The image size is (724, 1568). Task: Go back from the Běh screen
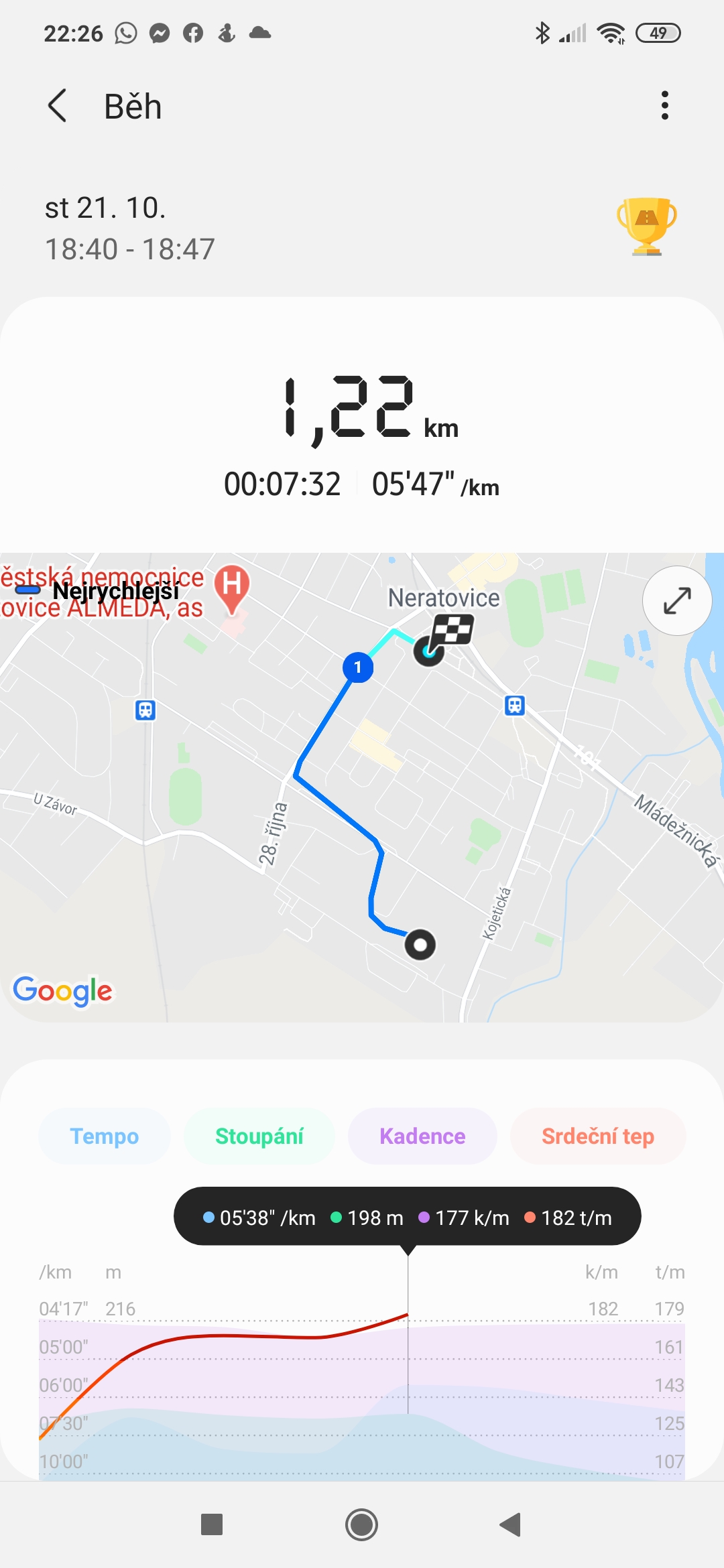click(x=58, y=106)
